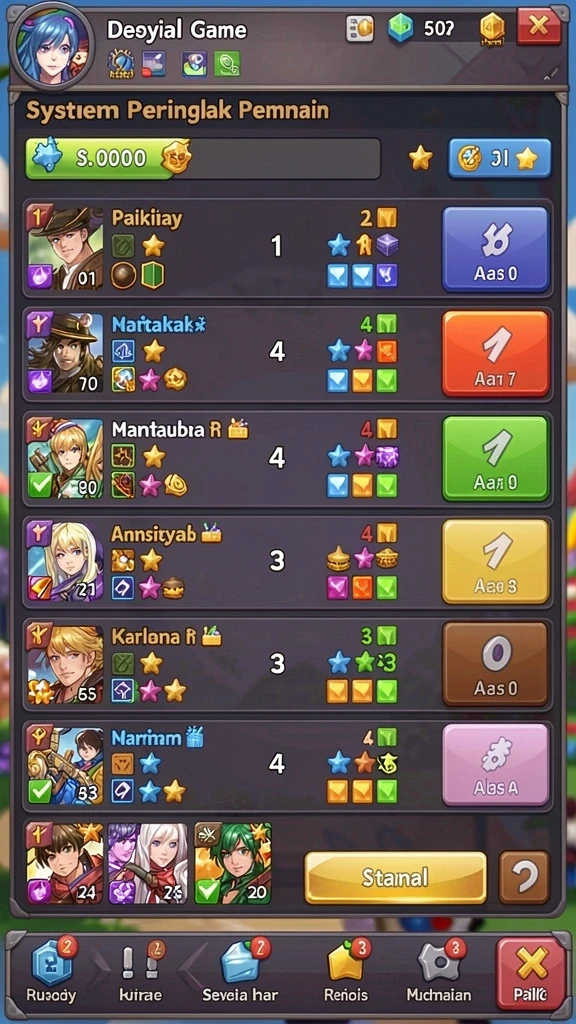
Task: Tap the golden Stanal button
Action: pyautogui.click(x=396, y=877)
